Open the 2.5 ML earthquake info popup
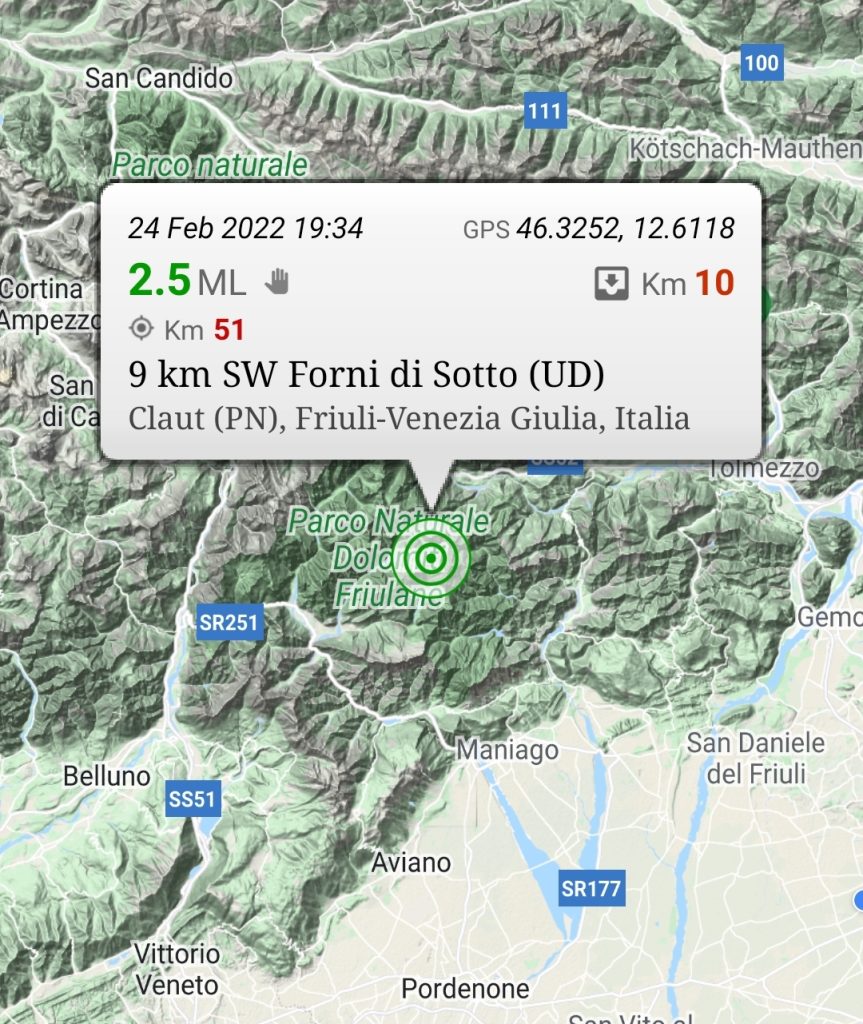The image size is (863, 1024). click(431, 321)
